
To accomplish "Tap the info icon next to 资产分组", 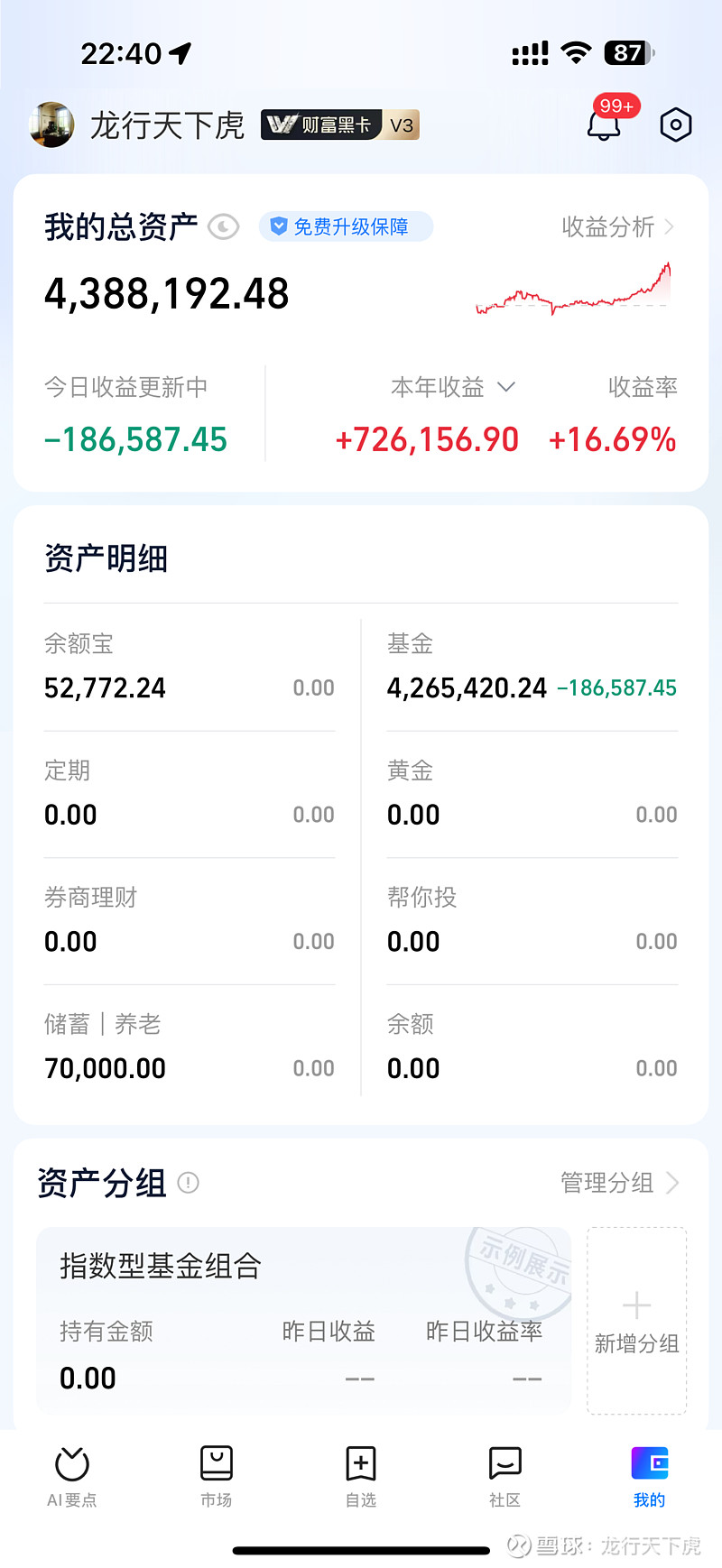I will coord(189,1183).
